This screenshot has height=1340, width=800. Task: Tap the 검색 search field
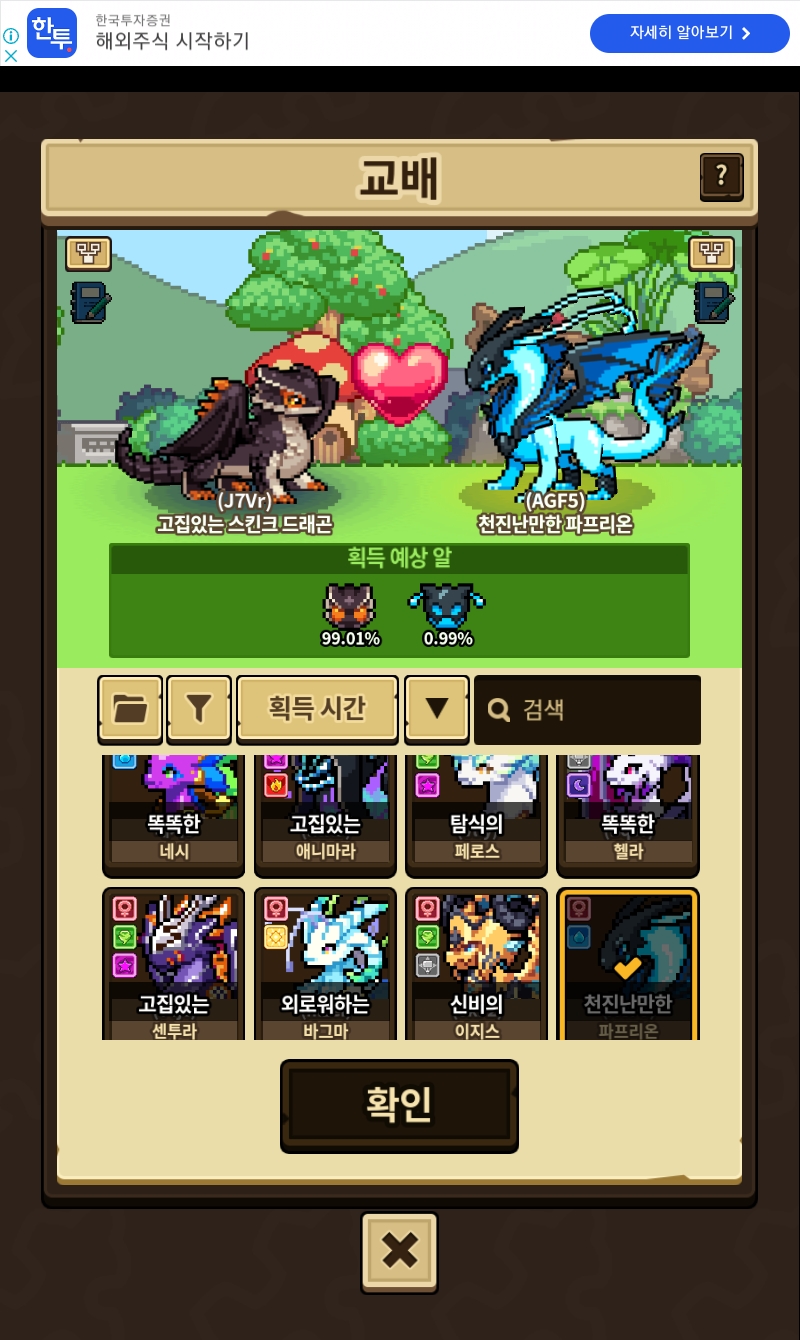[x=587, y=710]
